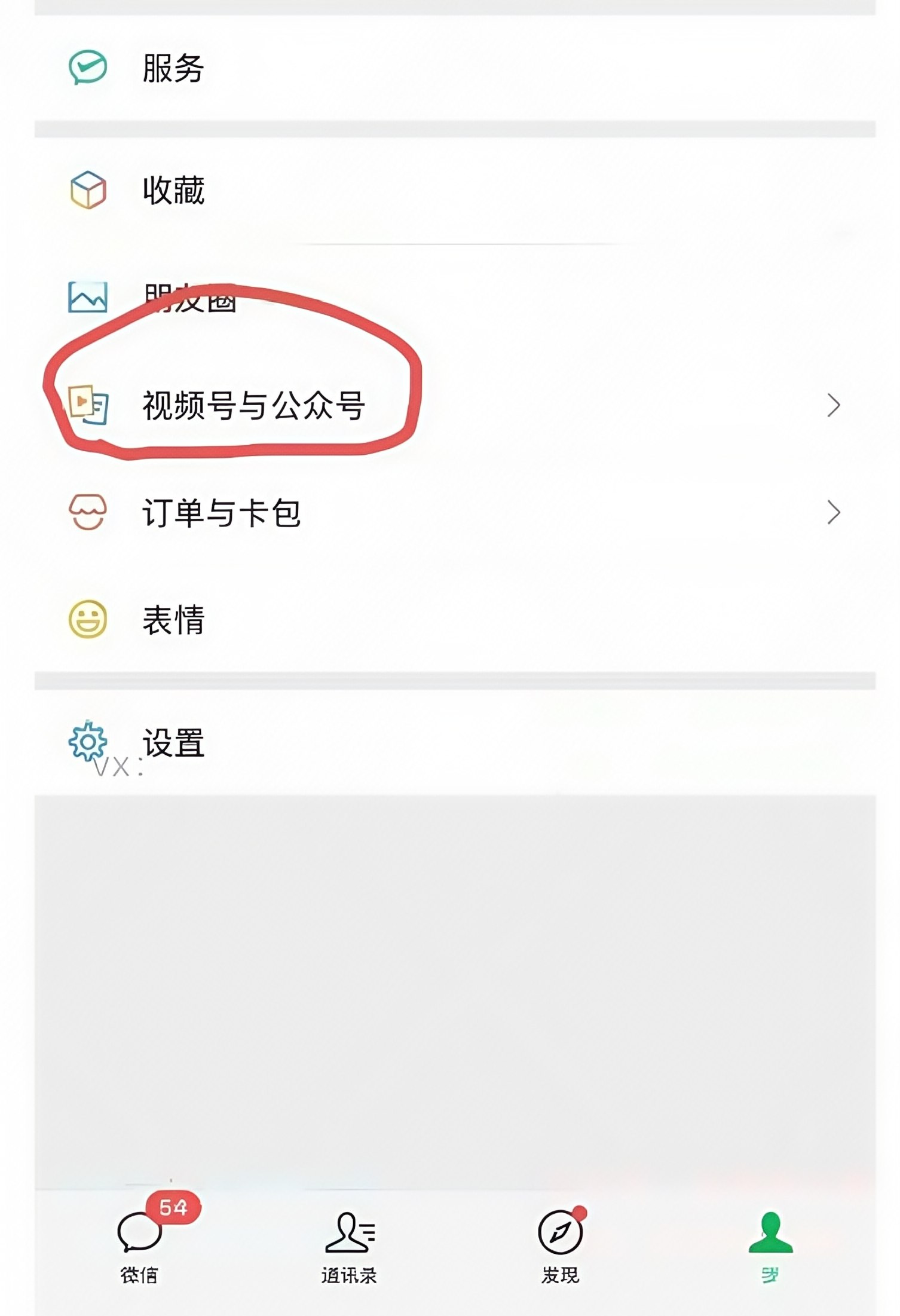Open the 设置 (Settings) gear icon

click(90, 741)
